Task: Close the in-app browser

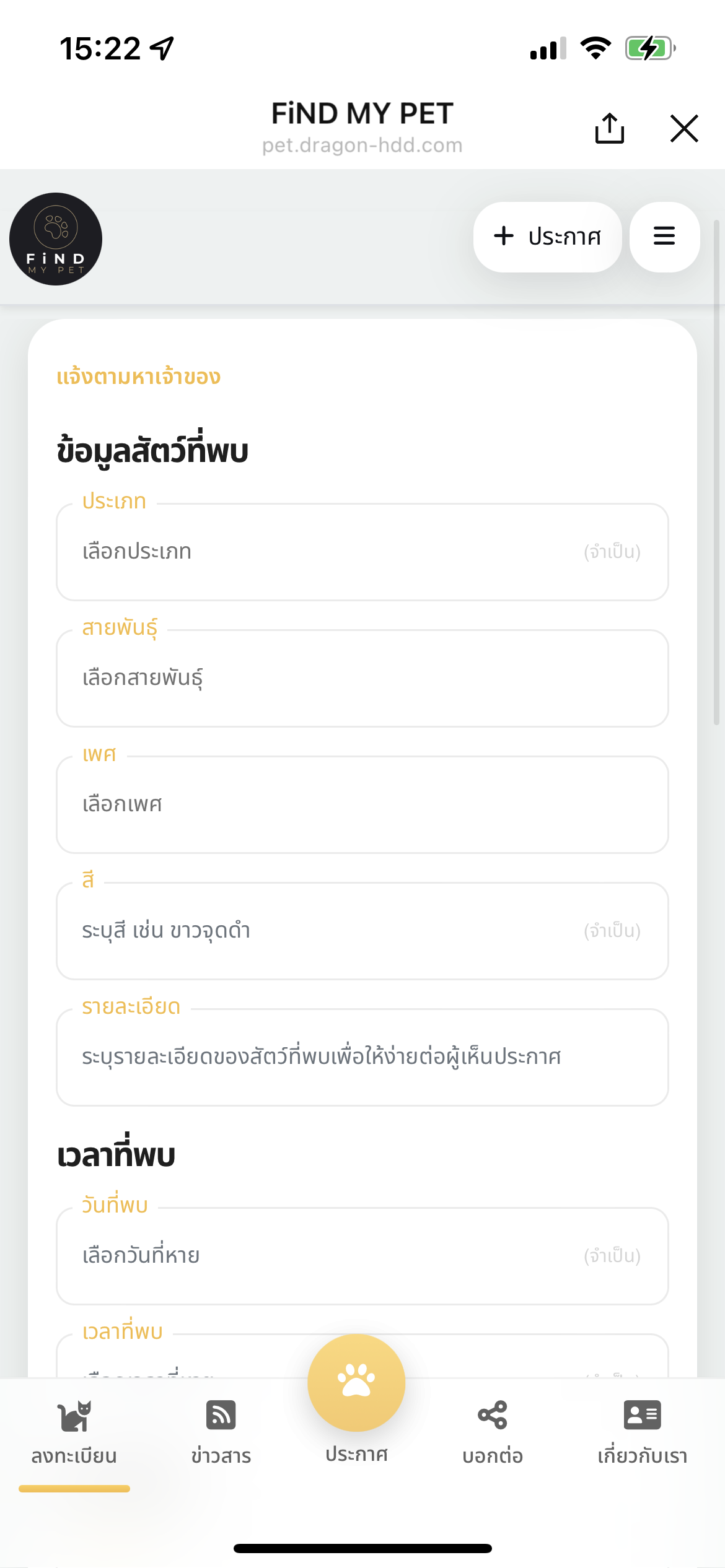Action: tap(684, 128)
